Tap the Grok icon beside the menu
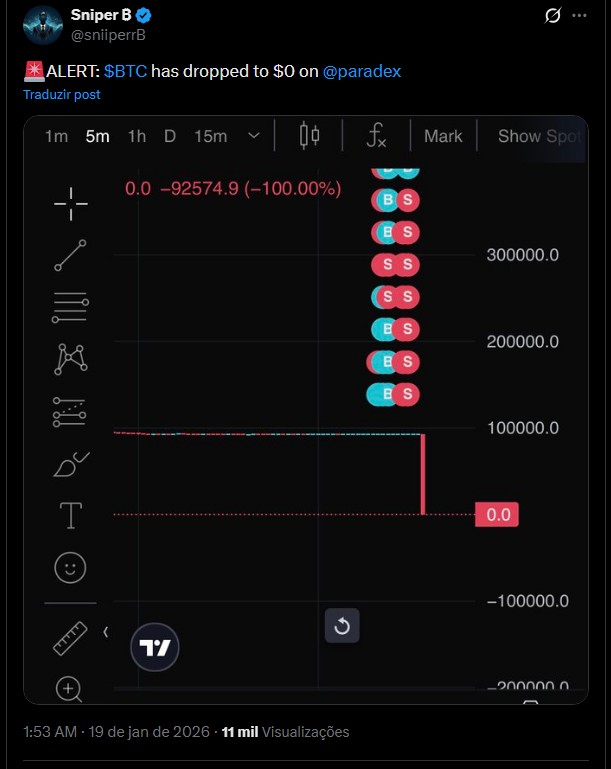This screenshot has width=611, height=769. coord(552,16)
